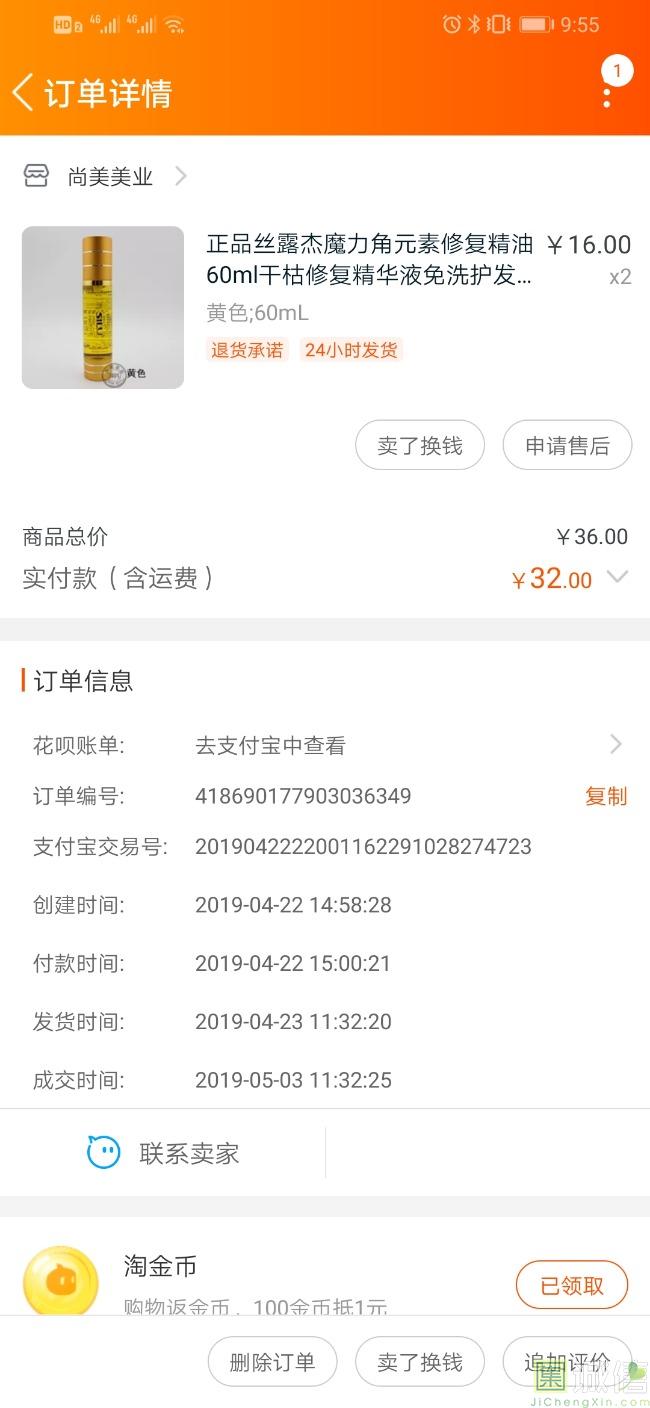Open the 尚美美业 store page

point(110,177)
